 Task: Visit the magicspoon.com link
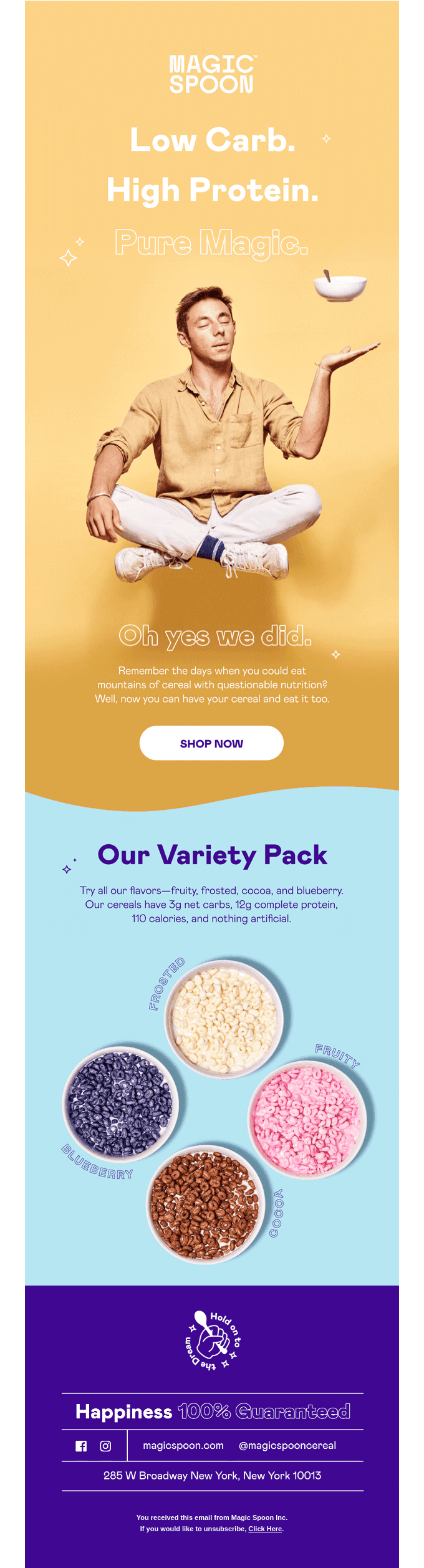coord(183,1445)
